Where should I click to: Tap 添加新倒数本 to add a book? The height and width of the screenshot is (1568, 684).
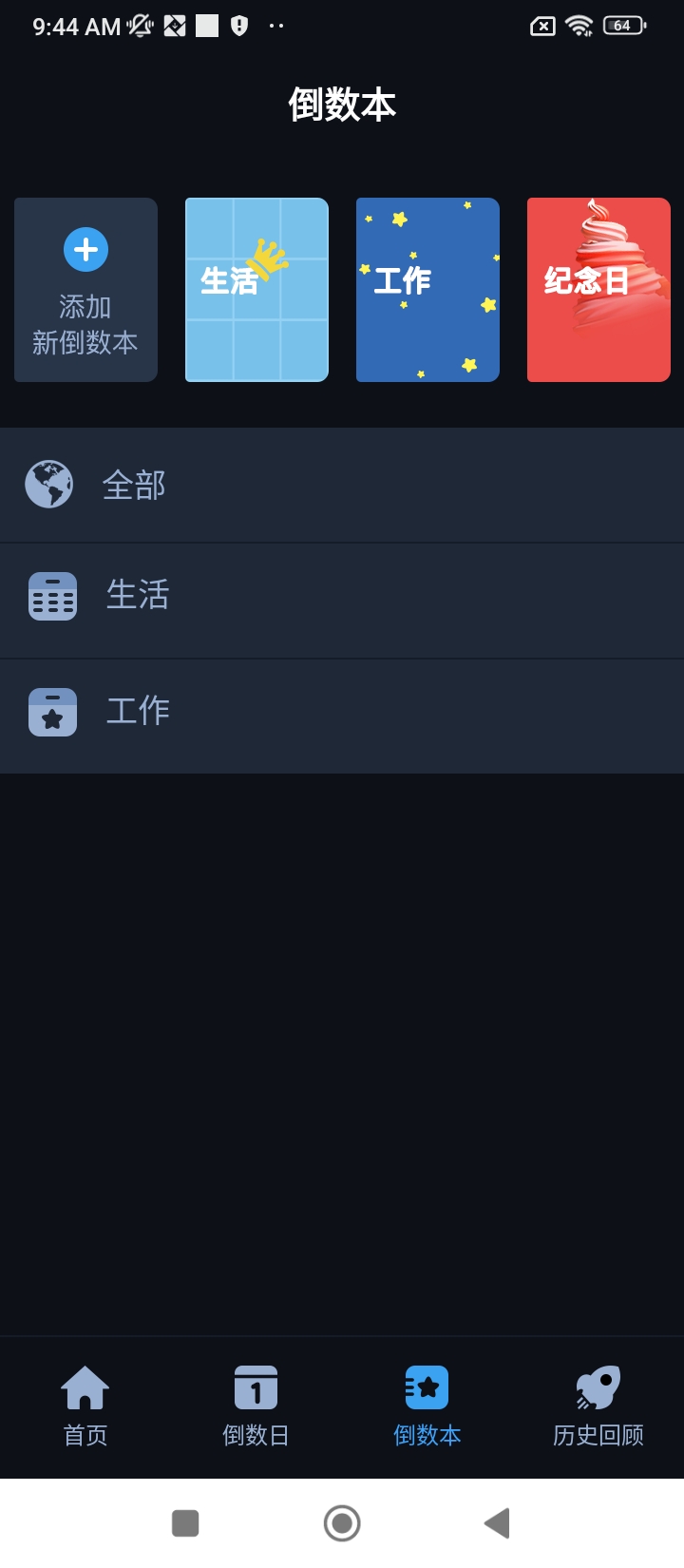(x=85, y=290)
